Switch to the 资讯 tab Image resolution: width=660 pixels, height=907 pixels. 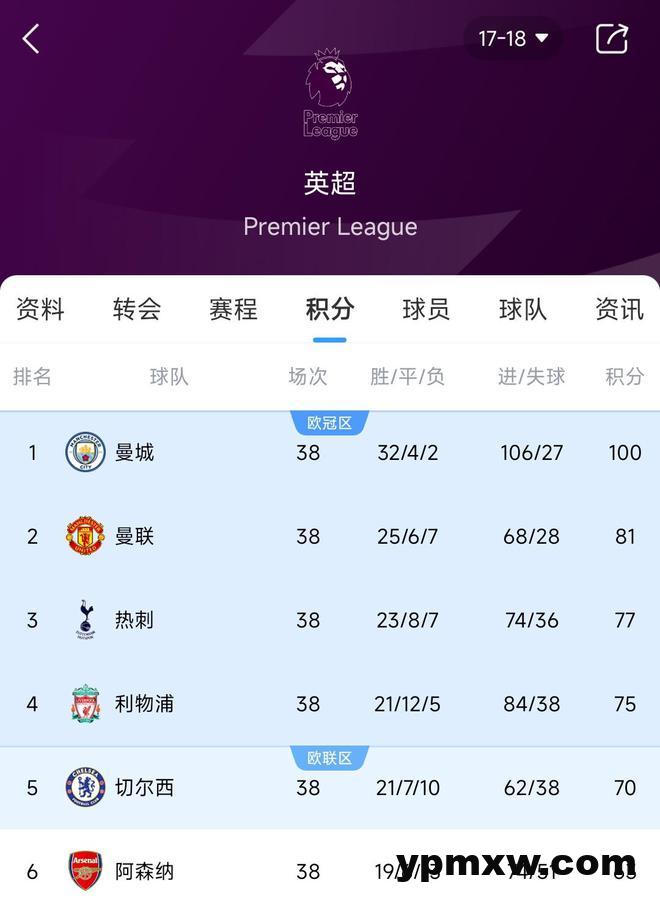tap(619, 310)
